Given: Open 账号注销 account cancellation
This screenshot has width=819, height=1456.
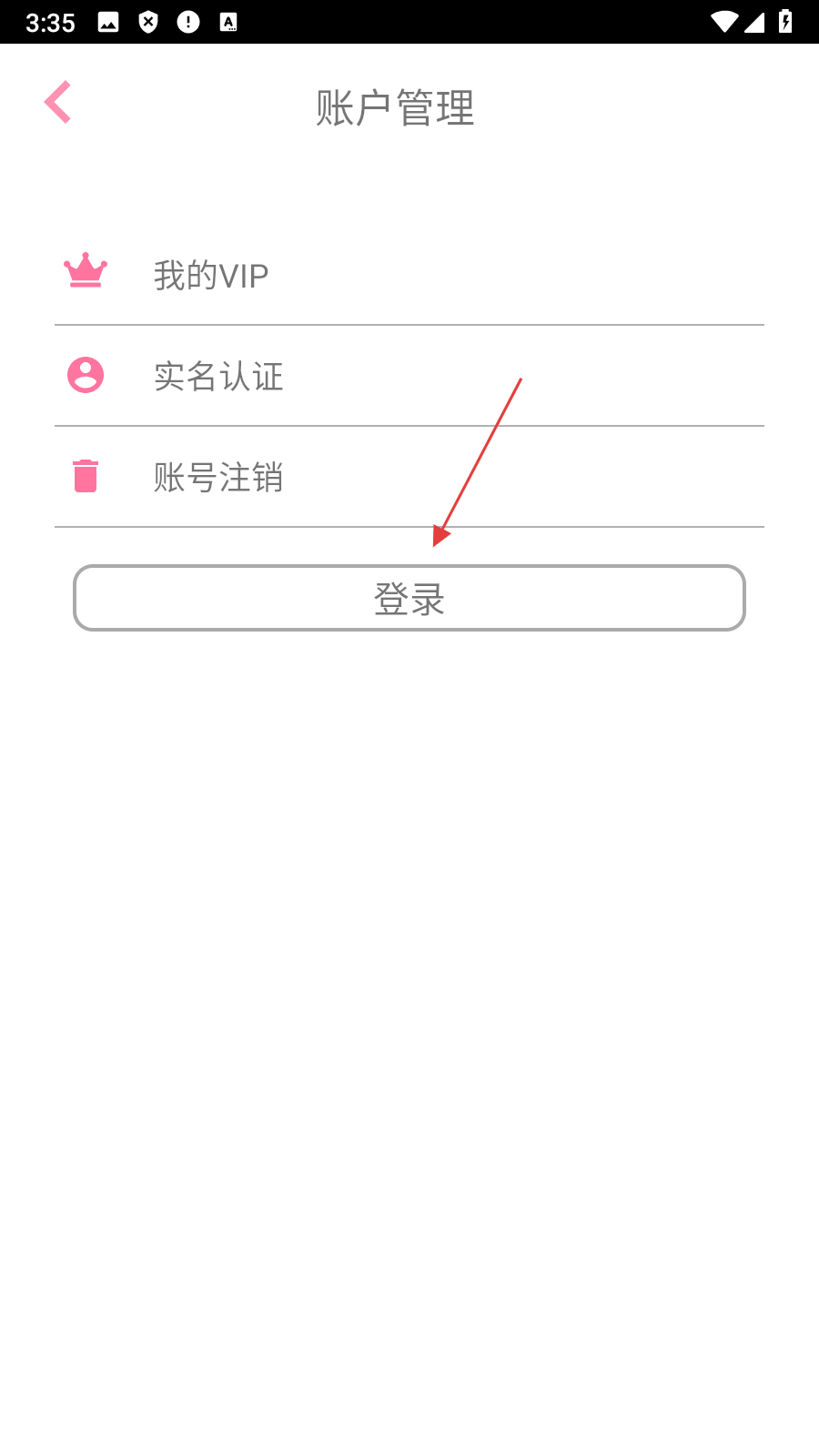Looking at the screenshot, I should point(218,477).
